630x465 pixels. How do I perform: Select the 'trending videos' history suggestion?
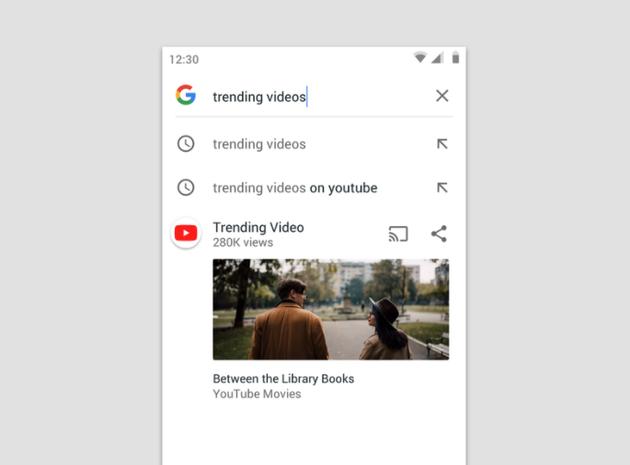(260, 144)
